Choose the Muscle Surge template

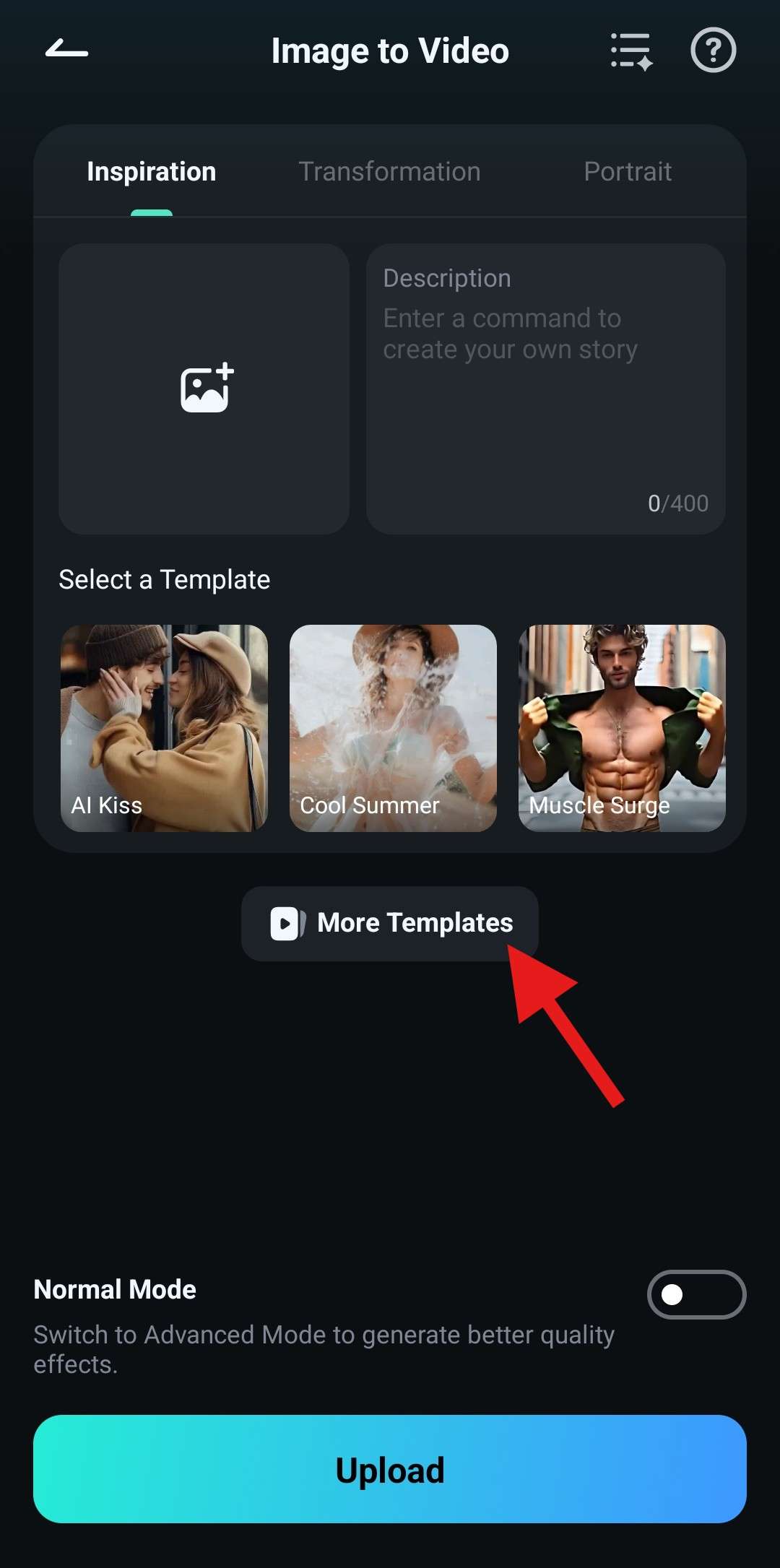(622, 727)
